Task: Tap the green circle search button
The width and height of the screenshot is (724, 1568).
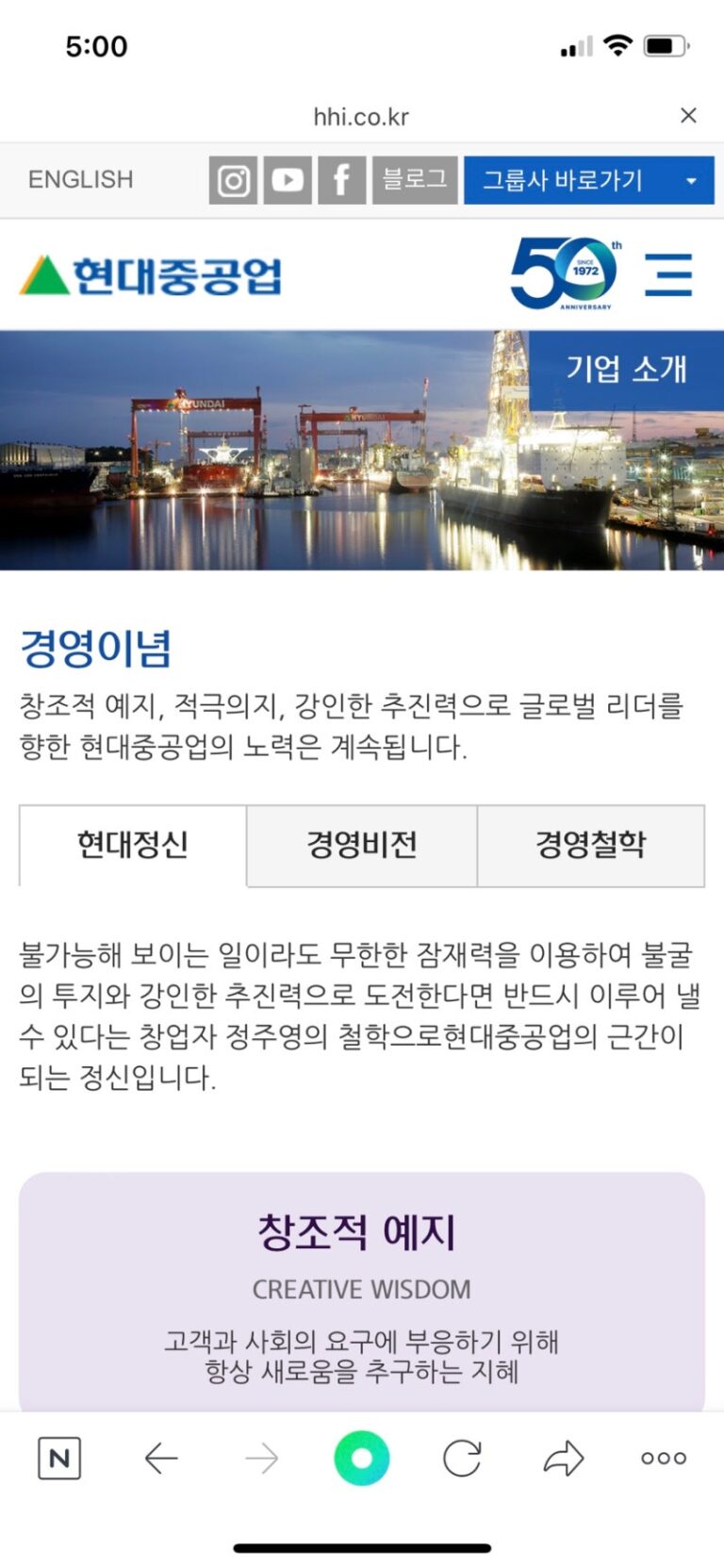Action: coord(362,1458)
